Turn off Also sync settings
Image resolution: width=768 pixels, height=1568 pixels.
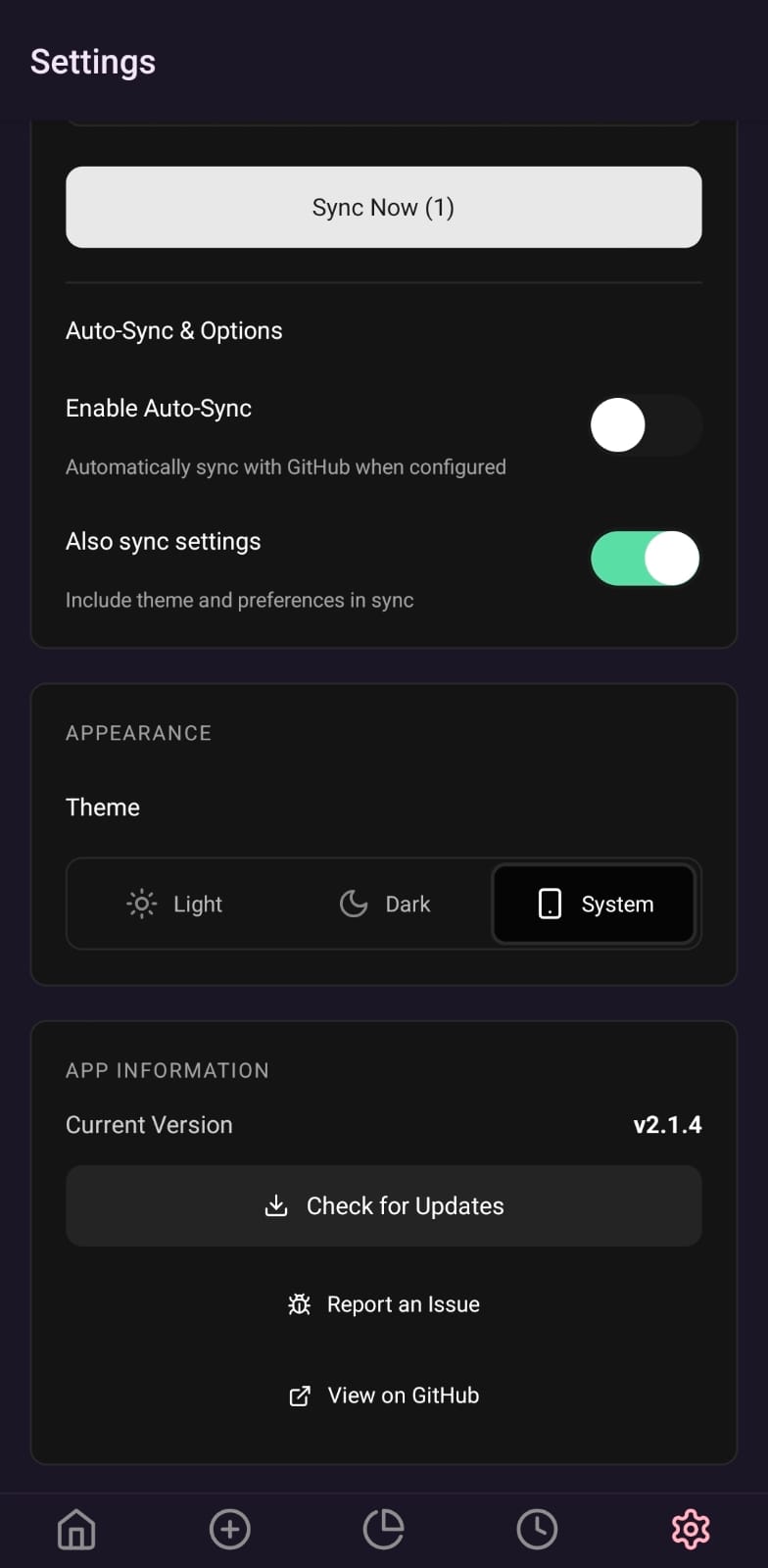pyautogui.click(x=645, y=558)
